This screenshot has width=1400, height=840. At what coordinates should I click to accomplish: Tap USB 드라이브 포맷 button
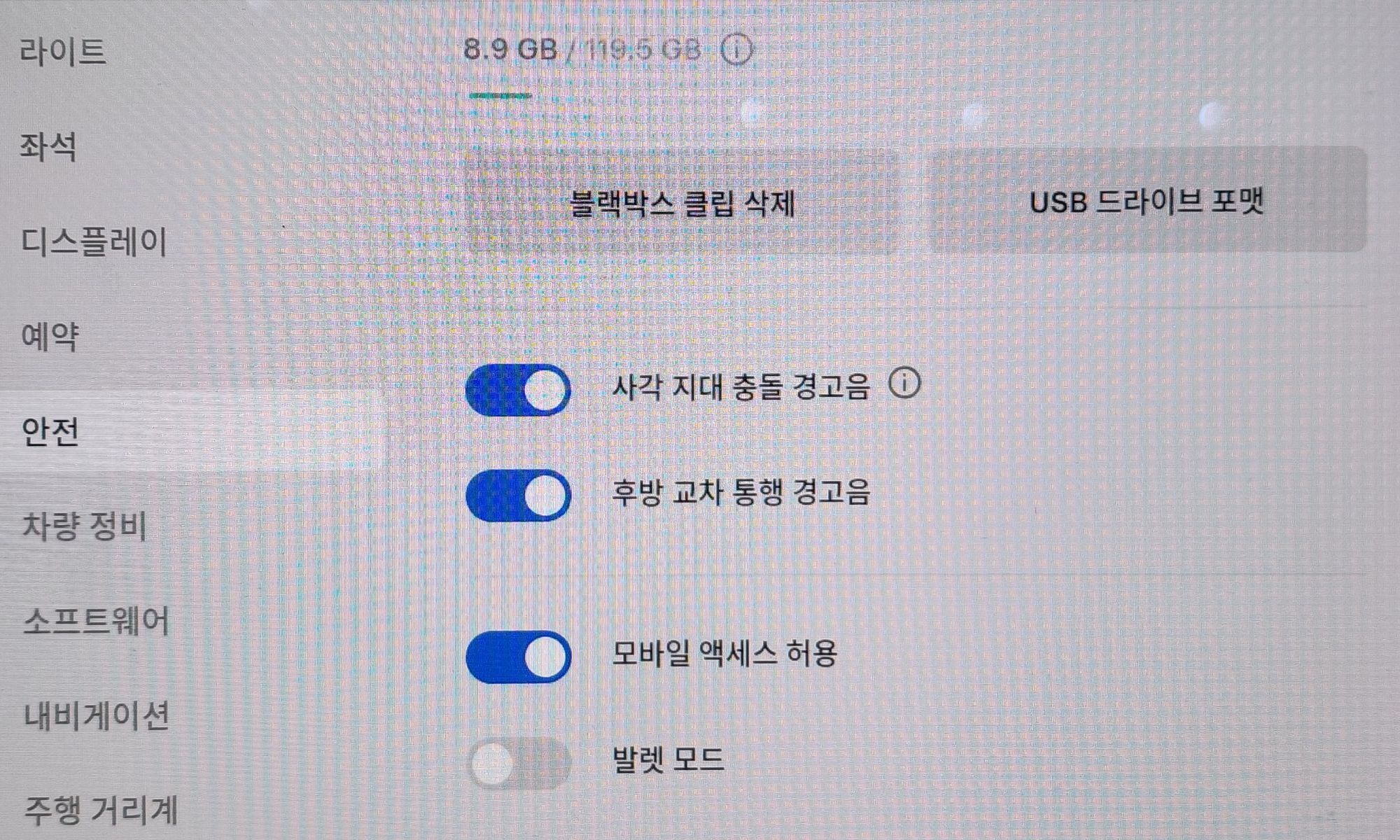[x=1147, y=202]
